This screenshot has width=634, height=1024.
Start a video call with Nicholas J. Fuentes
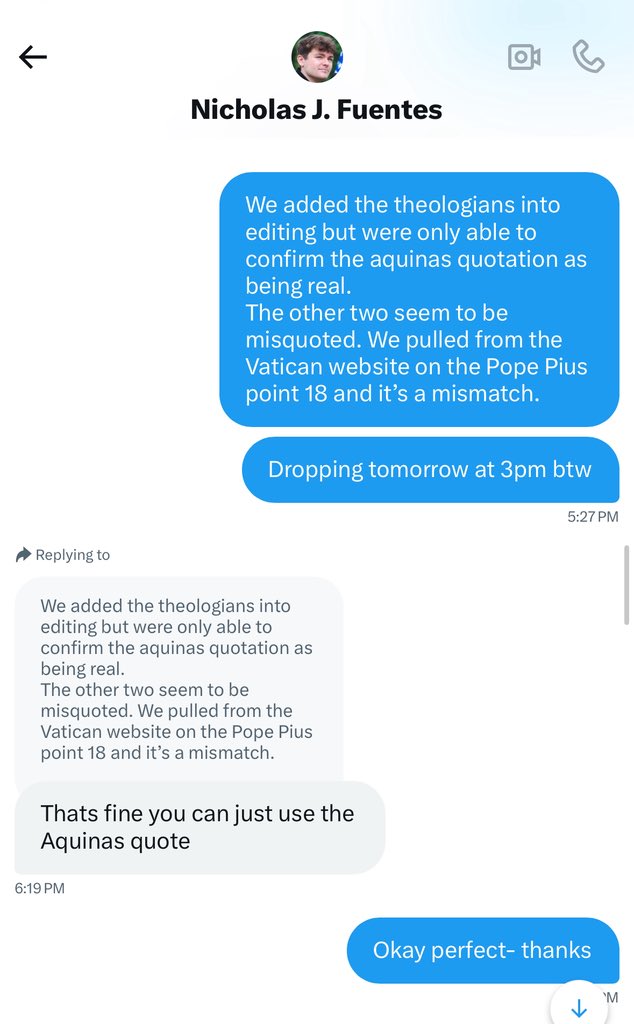click(x=524, y=57)
